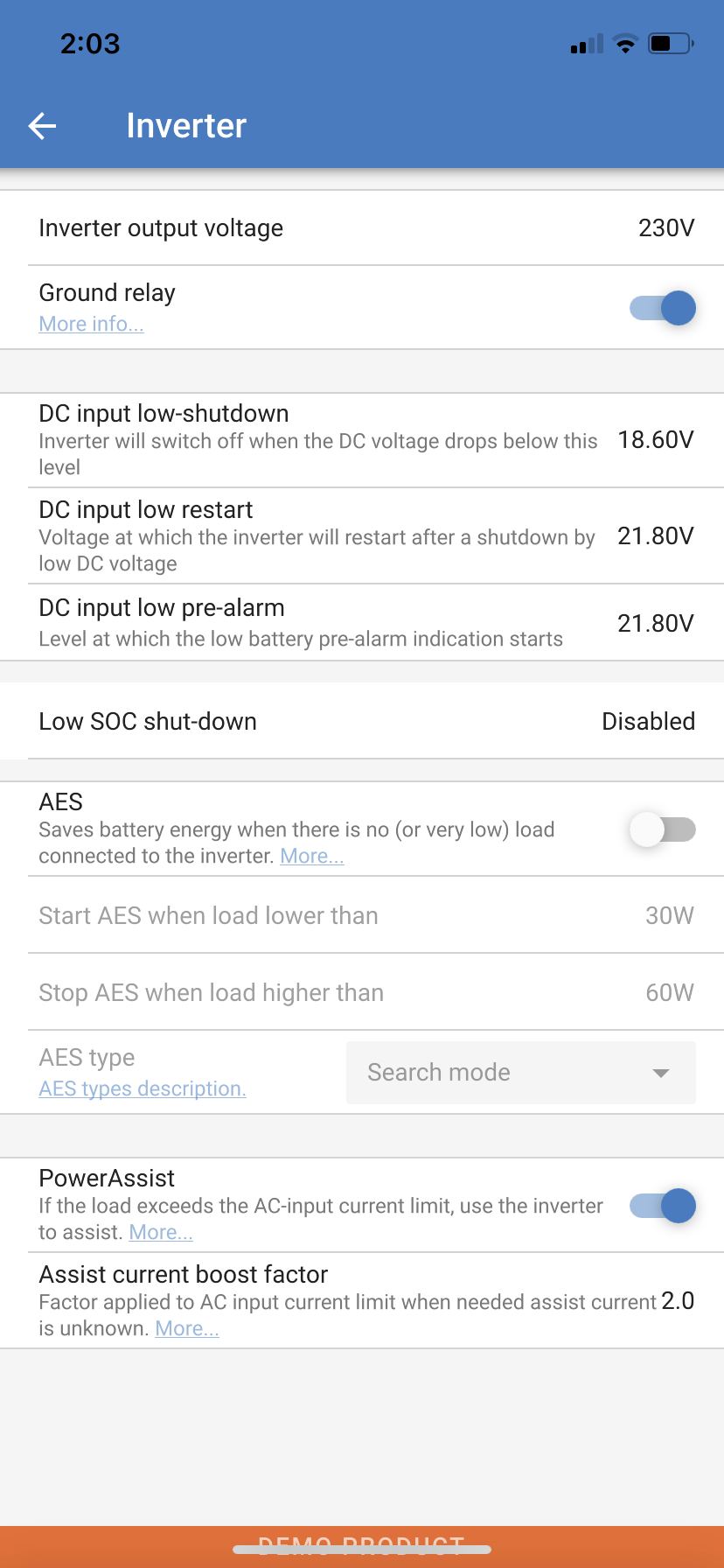Open the PowerAssist More link
The height and width of the screenshot is (1568, 724).
pos(161,1232)
